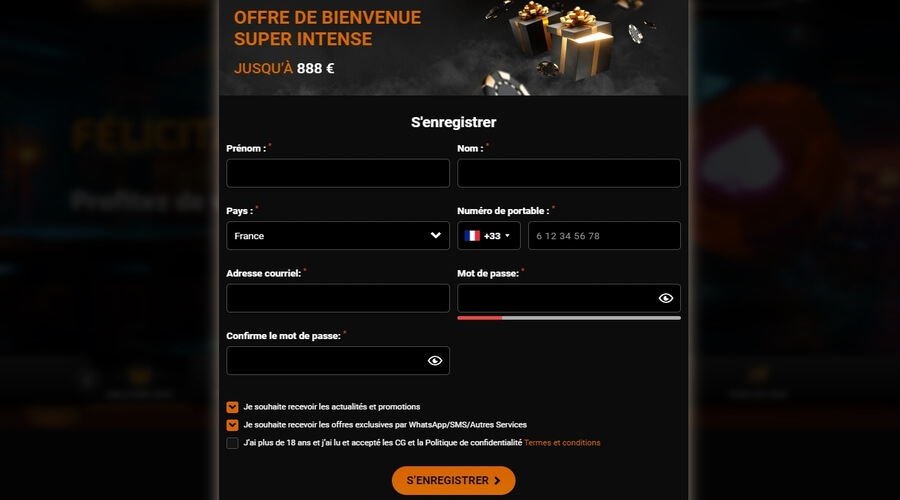Screen dimensions: 900x500
Task: Focus the Nom text field
Action: coord(569,173)
